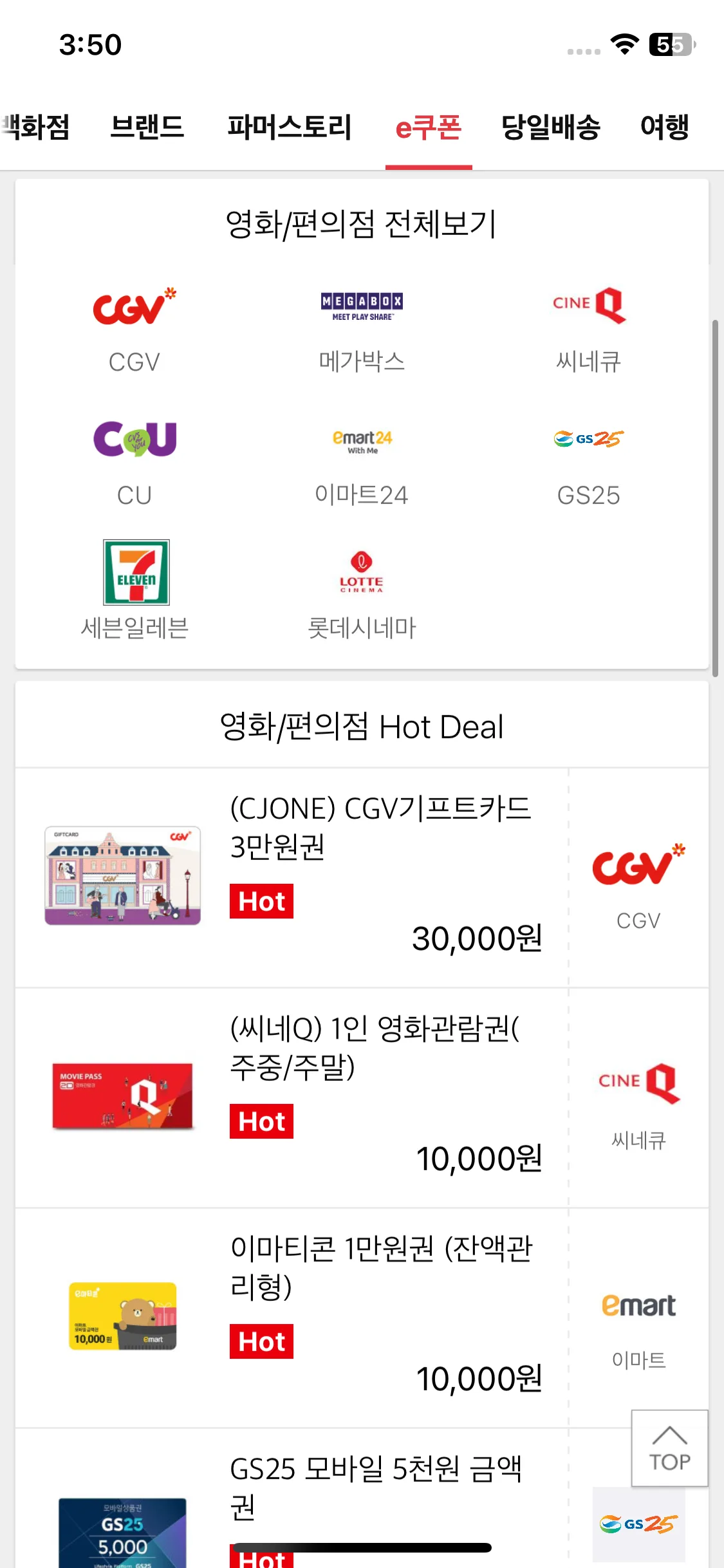Open the 브랜드 tab
Image resolution: width=724 pixels, height=1568 pixels.
tap(147, 127)
